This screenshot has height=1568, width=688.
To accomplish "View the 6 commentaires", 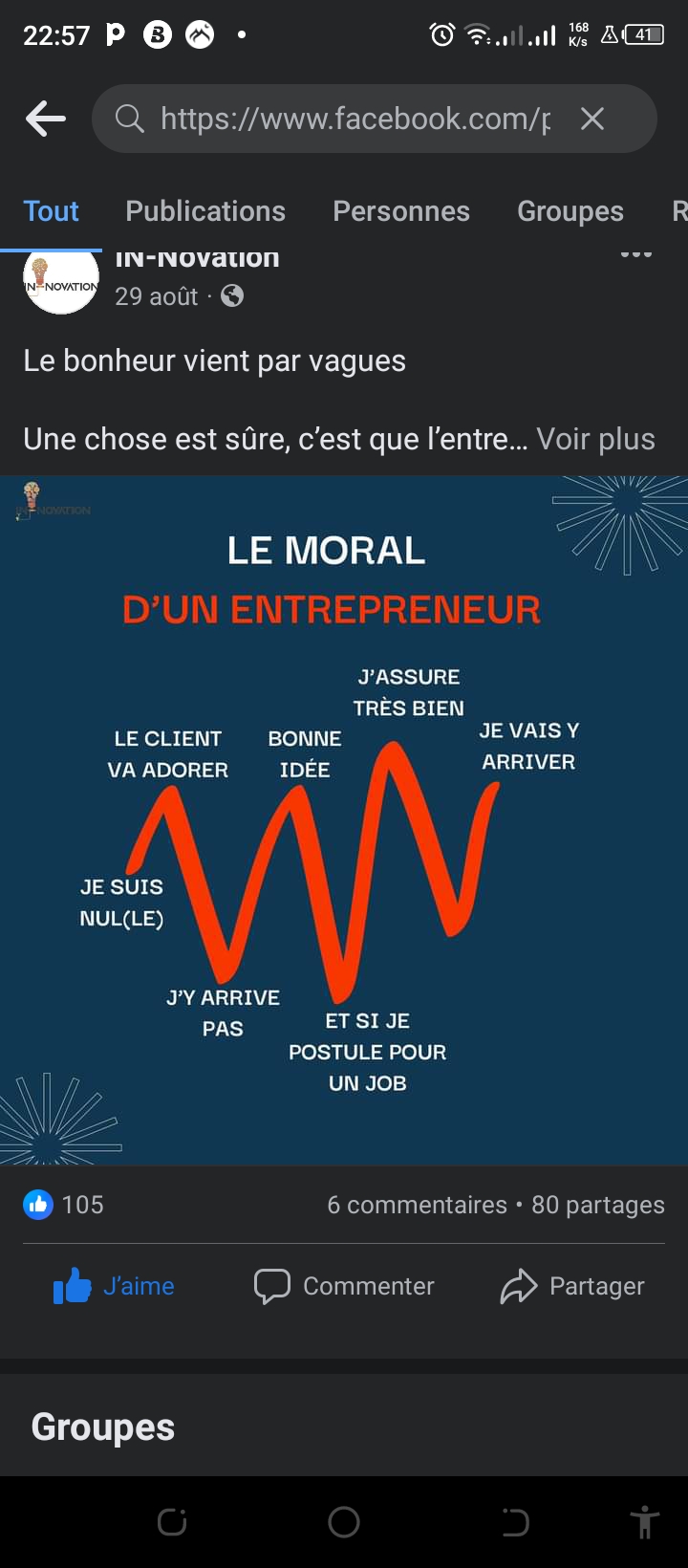I will [x=417, y=1205].
